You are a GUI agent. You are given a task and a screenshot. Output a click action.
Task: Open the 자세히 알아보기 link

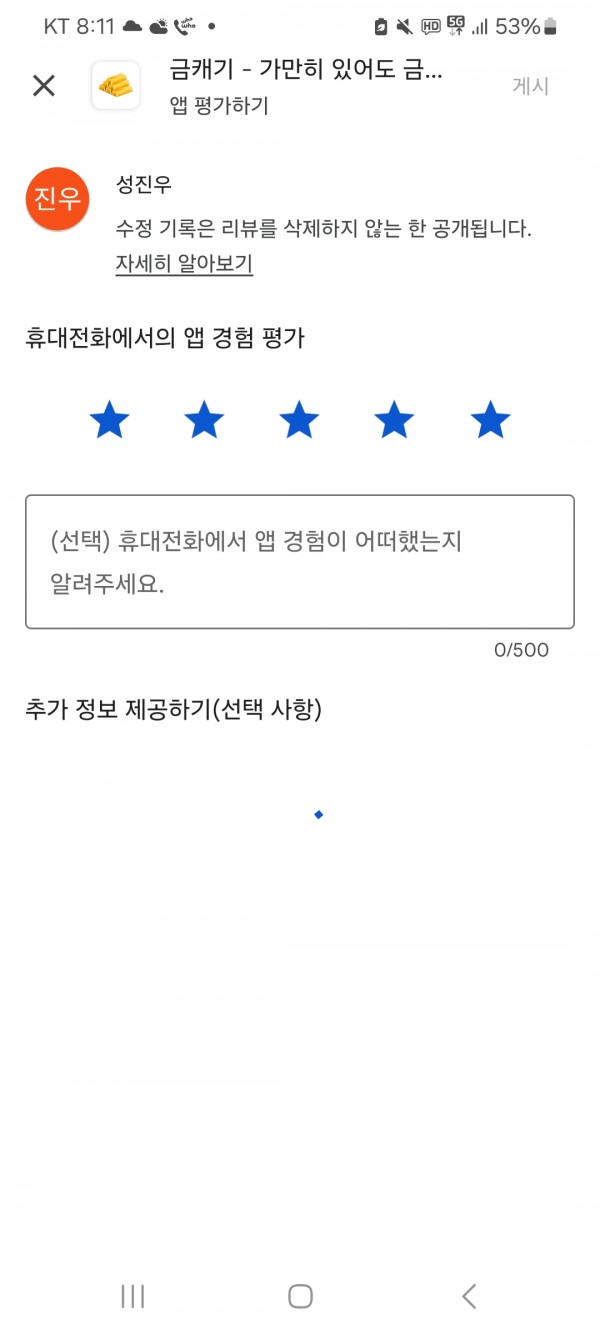pyautogui.click(x=184, y=264)
